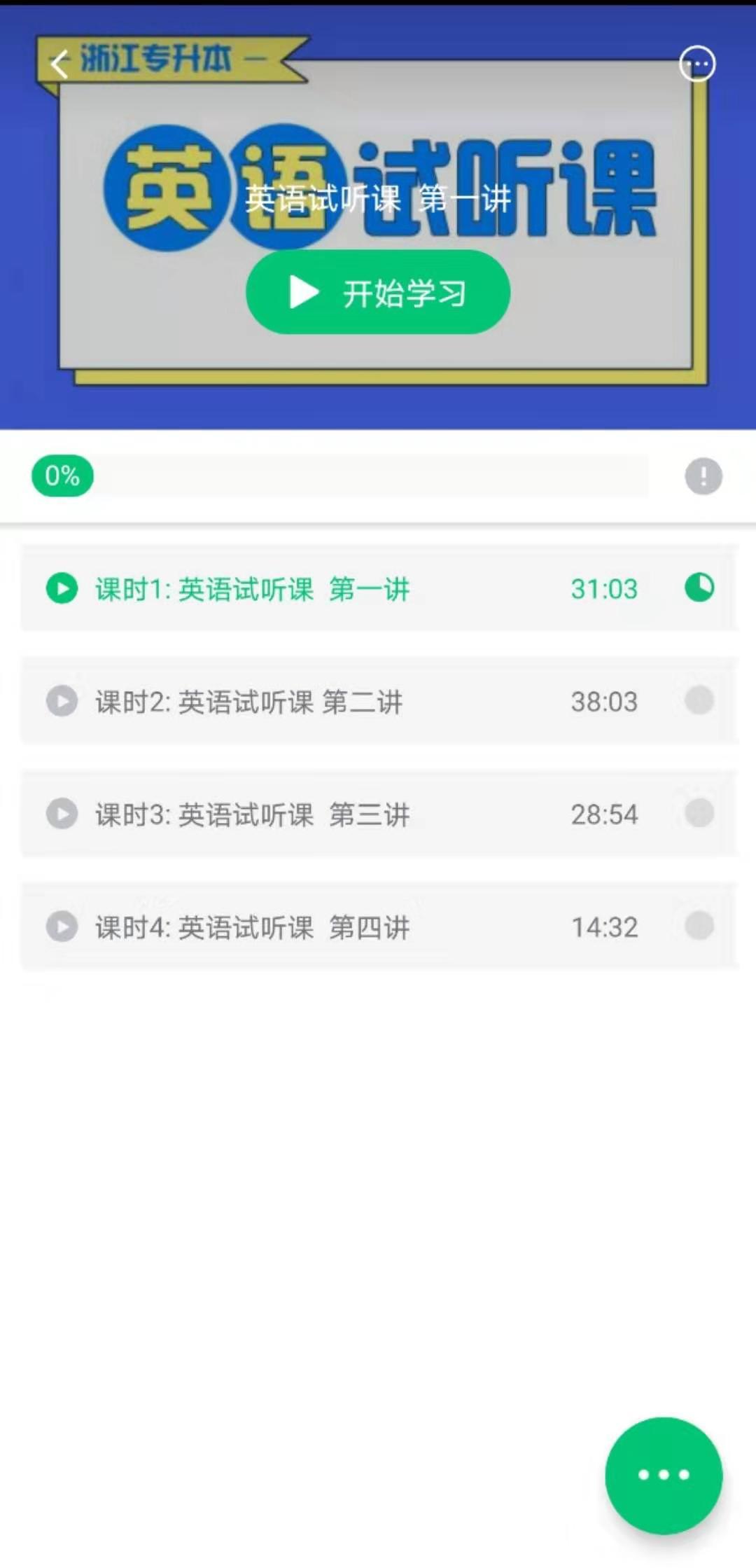Tap the exclamation info icon beside progress bar

[x=703, y=476]
